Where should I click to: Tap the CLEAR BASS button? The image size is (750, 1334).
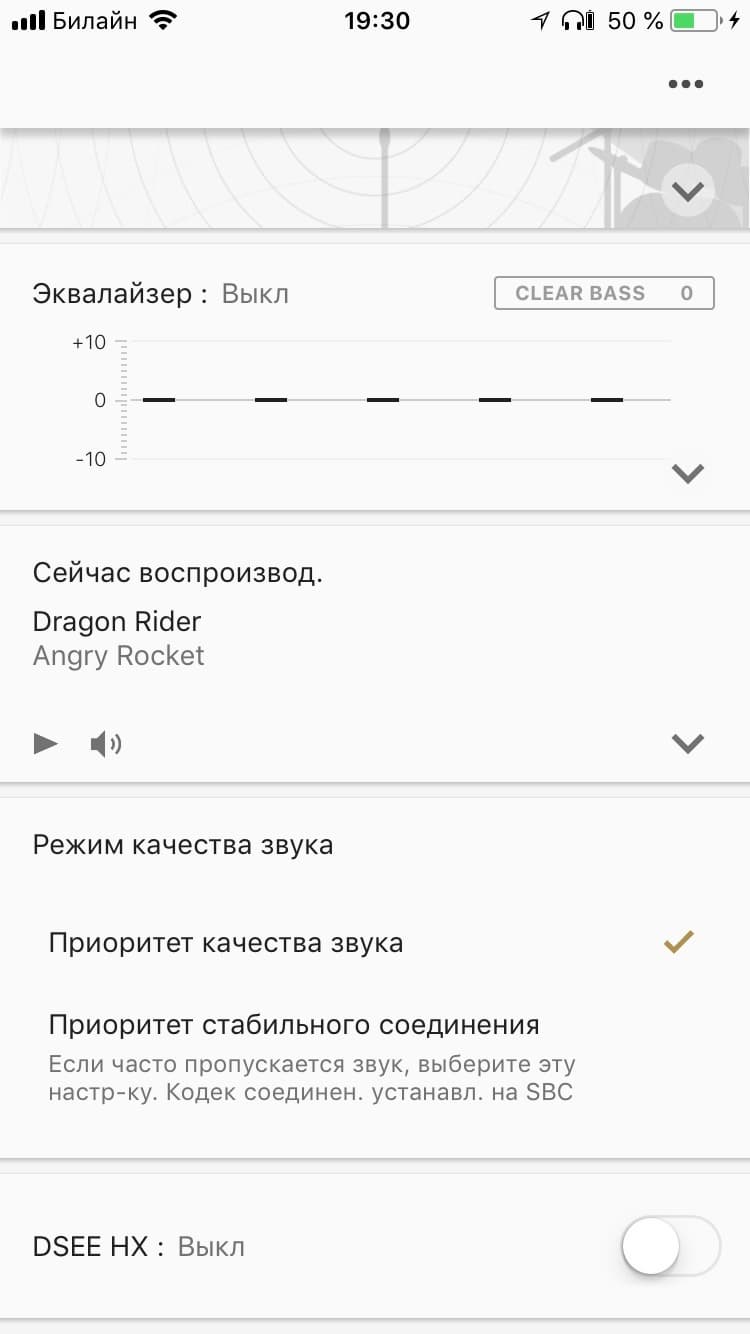tap(604, 294)
